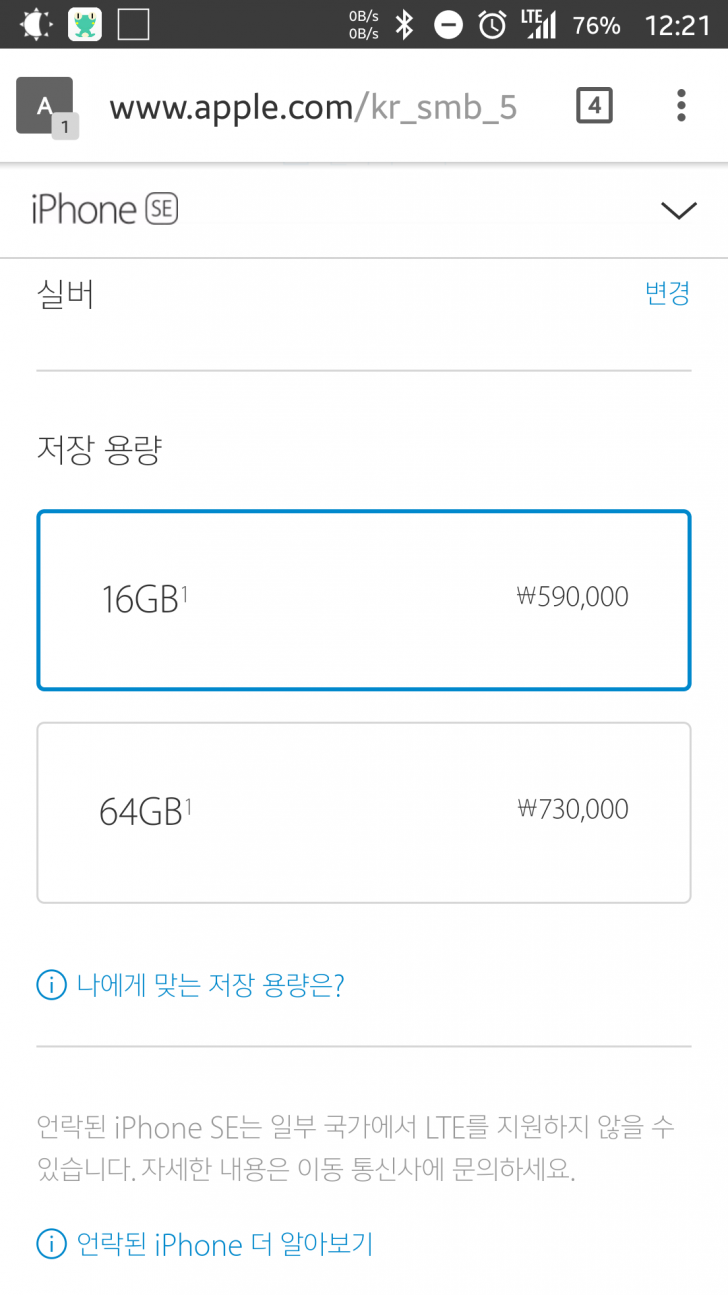Open the 나에게 맞는 저장 용량은? link
This screenshot has width=728, height=1295.
pyautogui.click(x=210, y=985)
